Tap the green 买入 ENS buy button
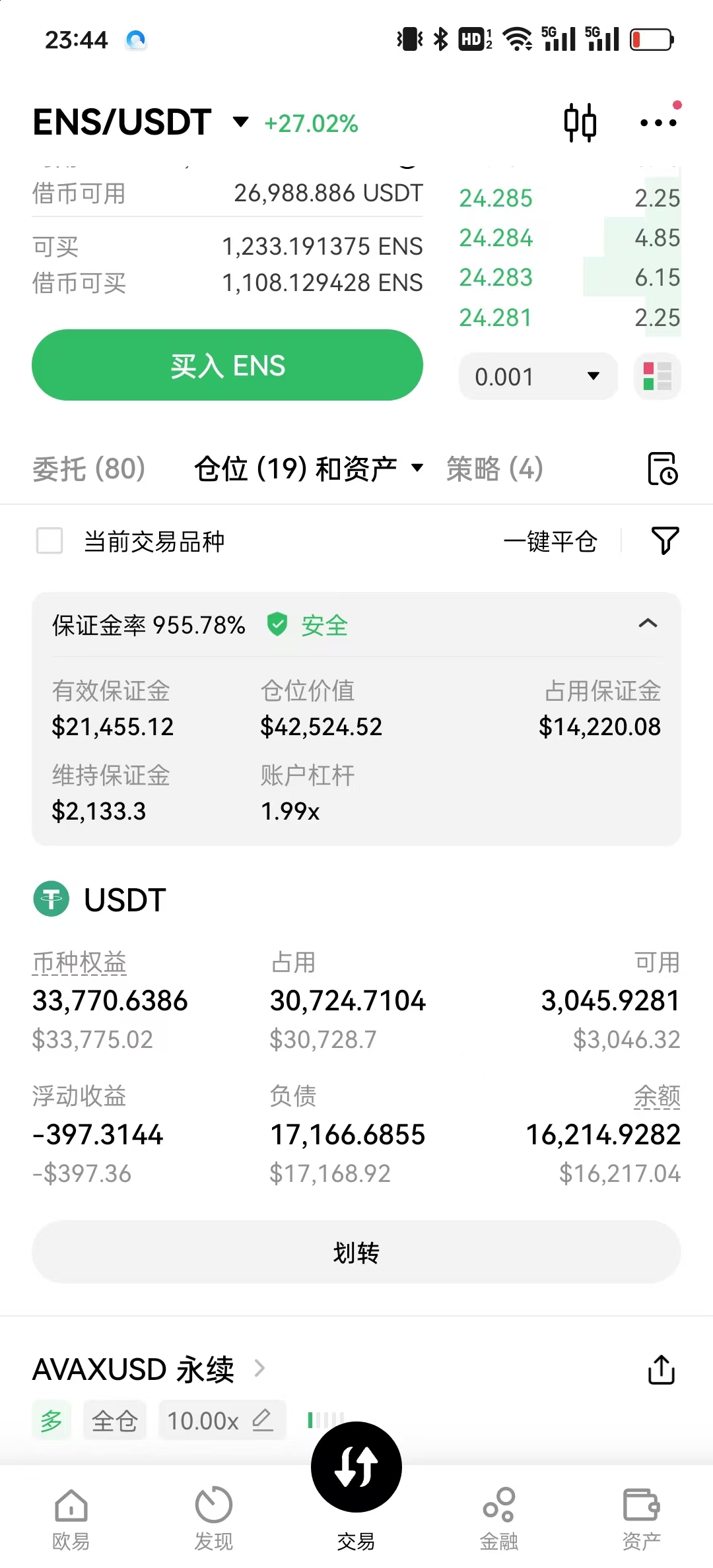Image resolution: width=713 pixels, height=1568 pixels. (x=227, y=365)
